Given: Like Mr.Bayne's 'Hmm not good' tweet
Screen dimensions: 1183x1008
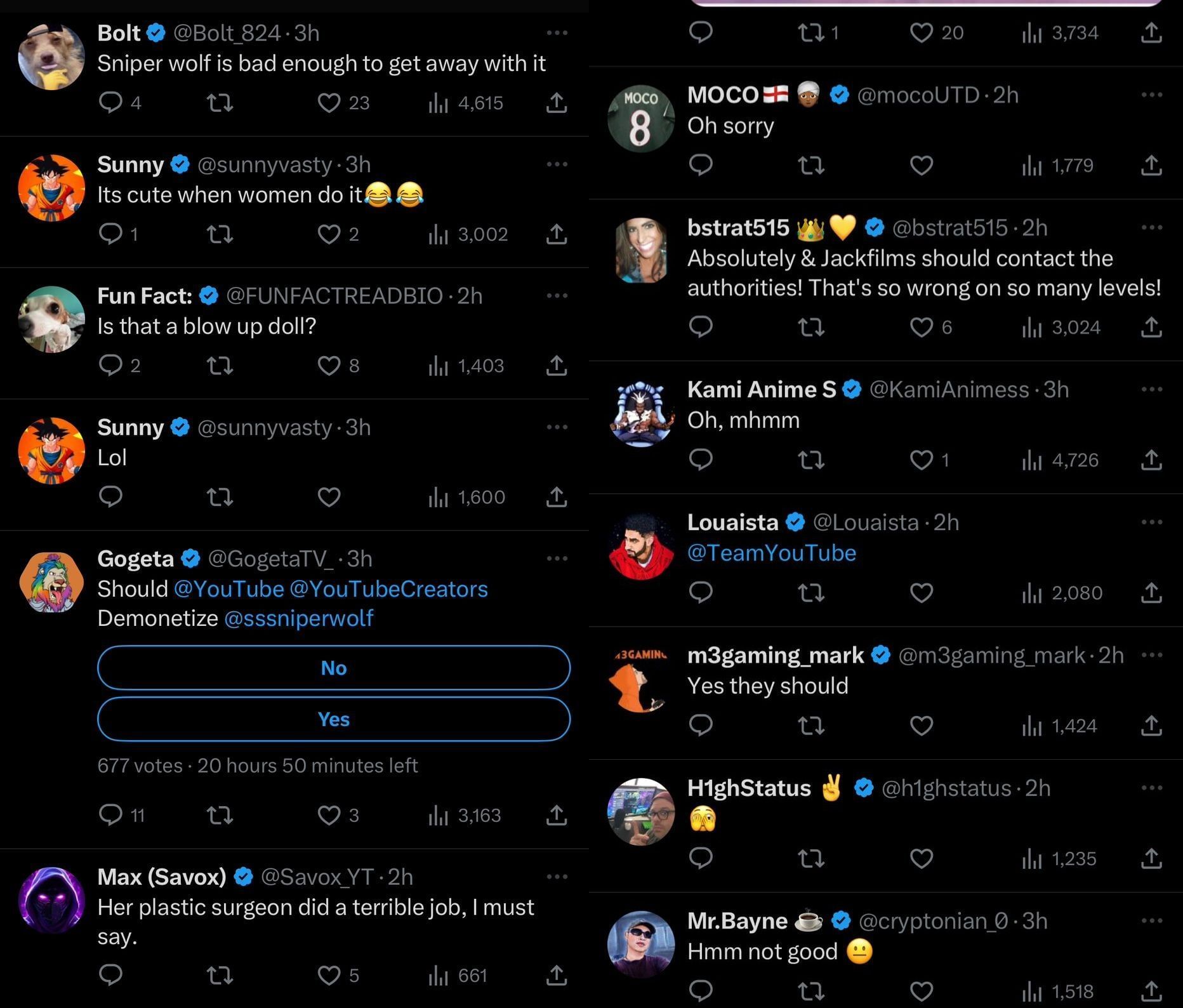Looking at the screenshot, I should coord(922,991).
